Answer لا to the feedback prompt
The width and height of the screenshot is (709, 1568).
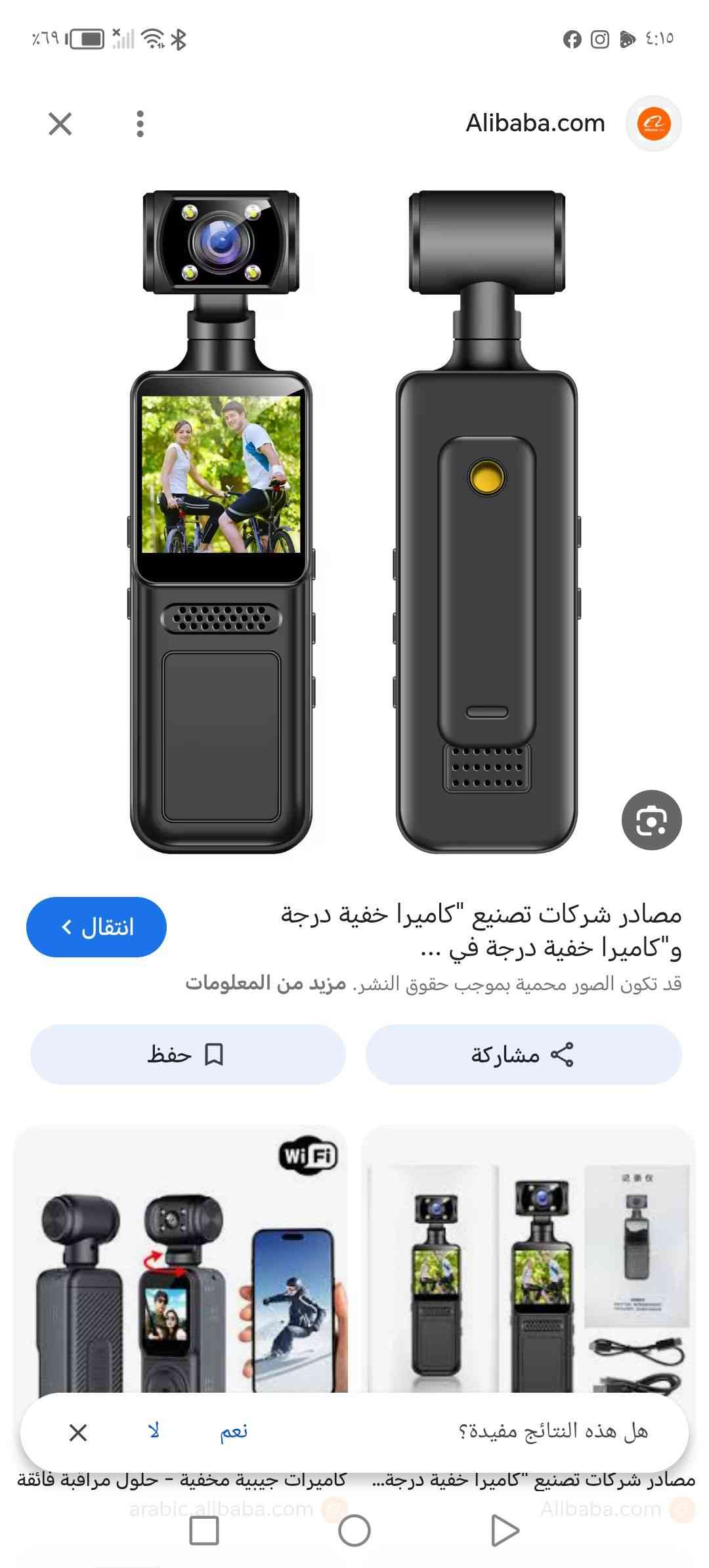pos(154,1431)
